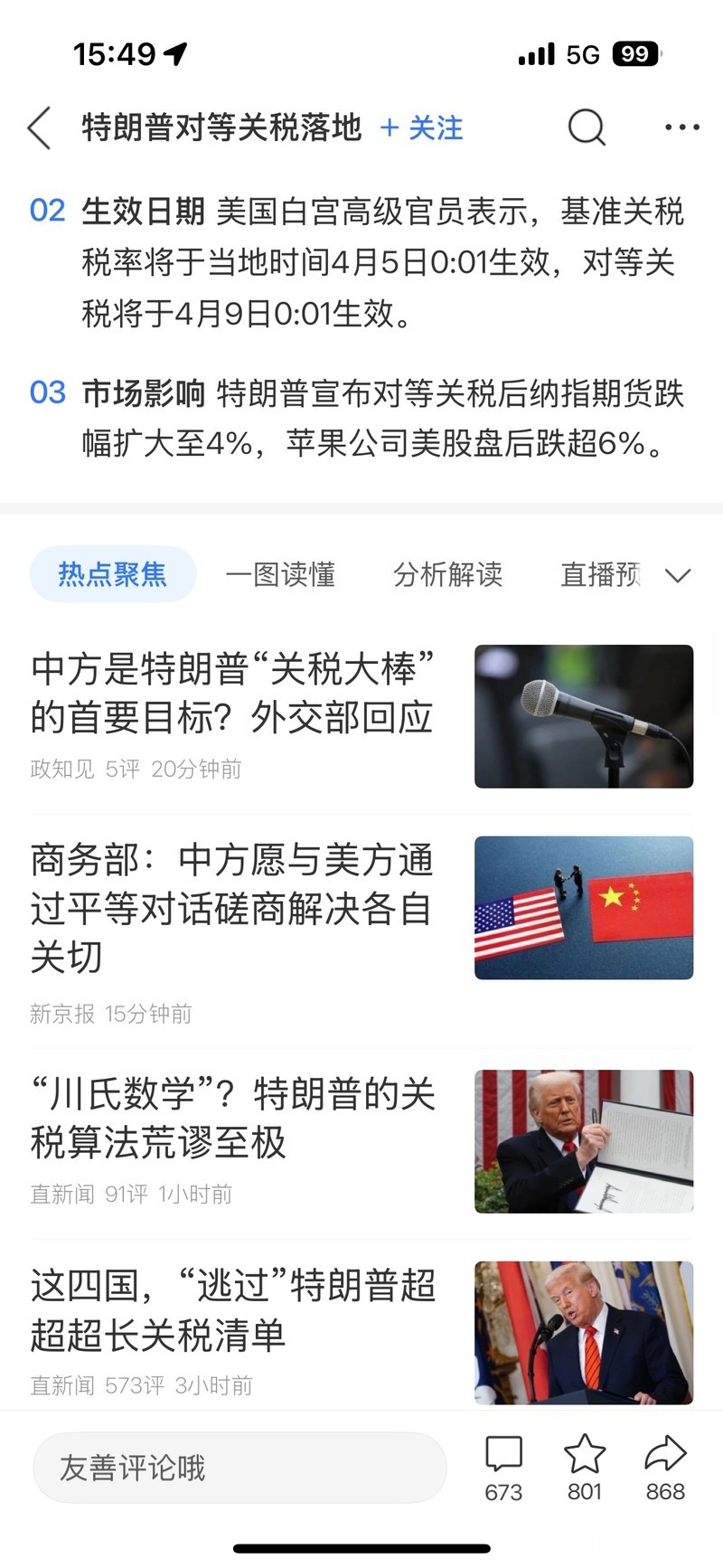Switch to the 一图读懂 tab

coord(280,574)
